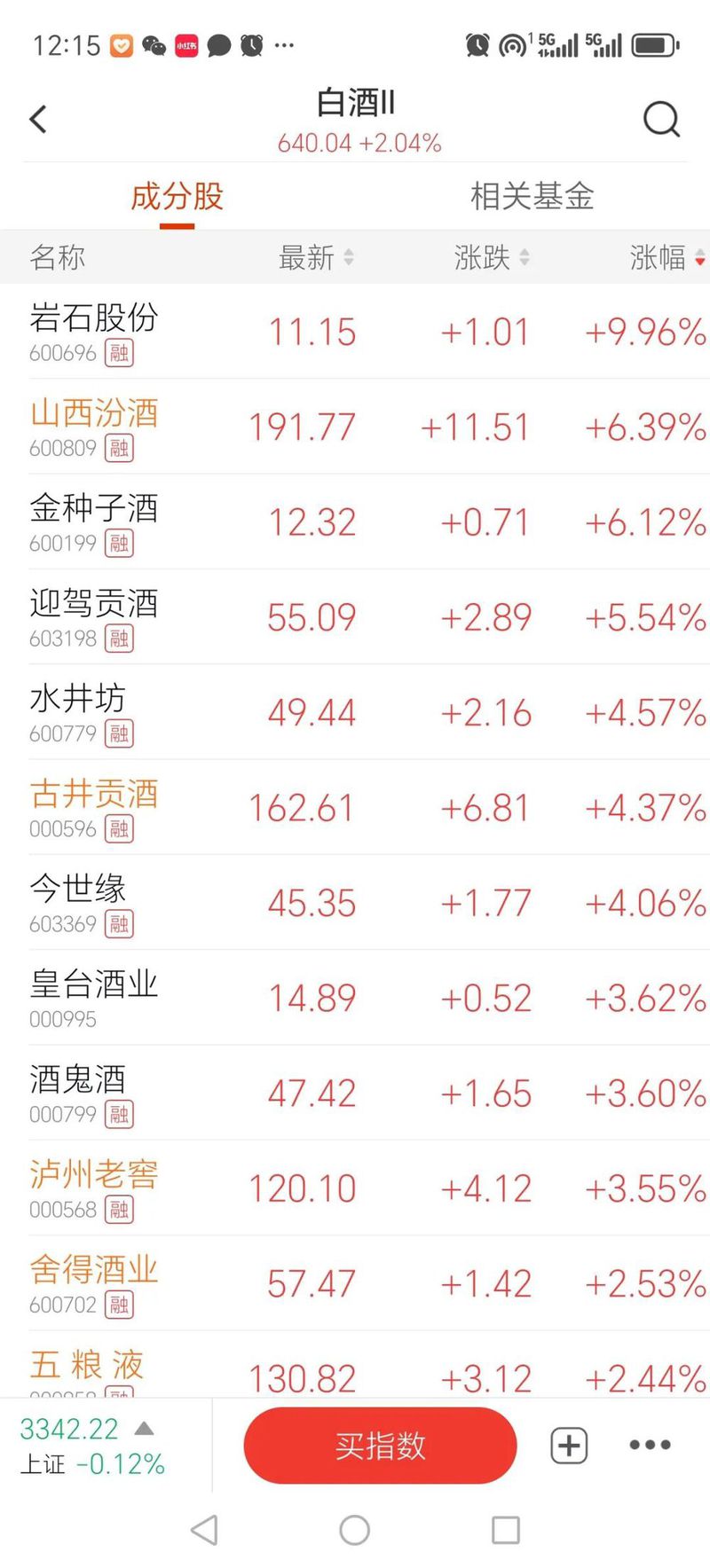Open more options via the three-dot icon

click(x=649, y=1445)
